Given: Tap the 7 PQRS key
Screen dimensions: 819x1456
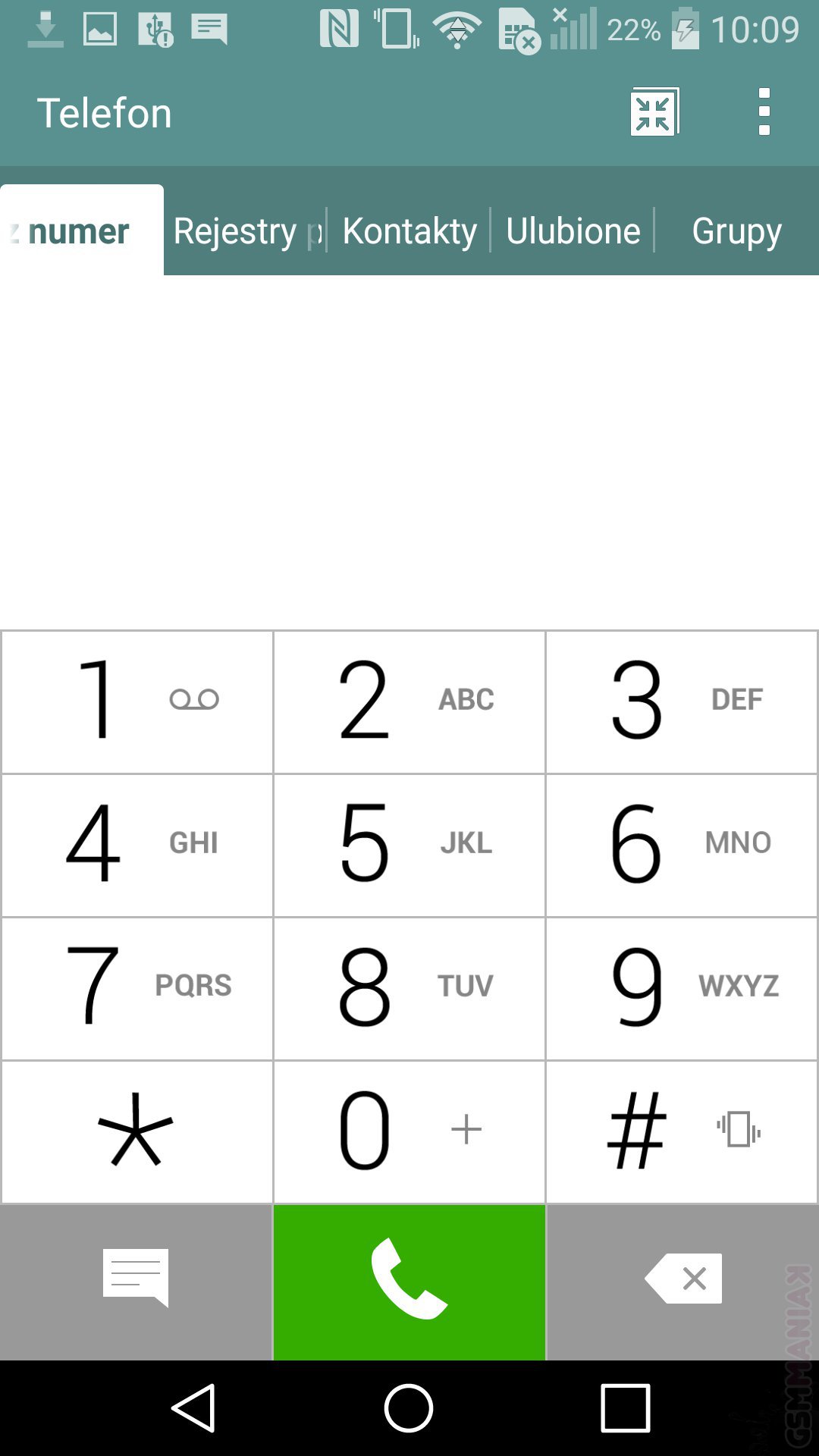Looking at the screenshot, I should tap(137, 988).
